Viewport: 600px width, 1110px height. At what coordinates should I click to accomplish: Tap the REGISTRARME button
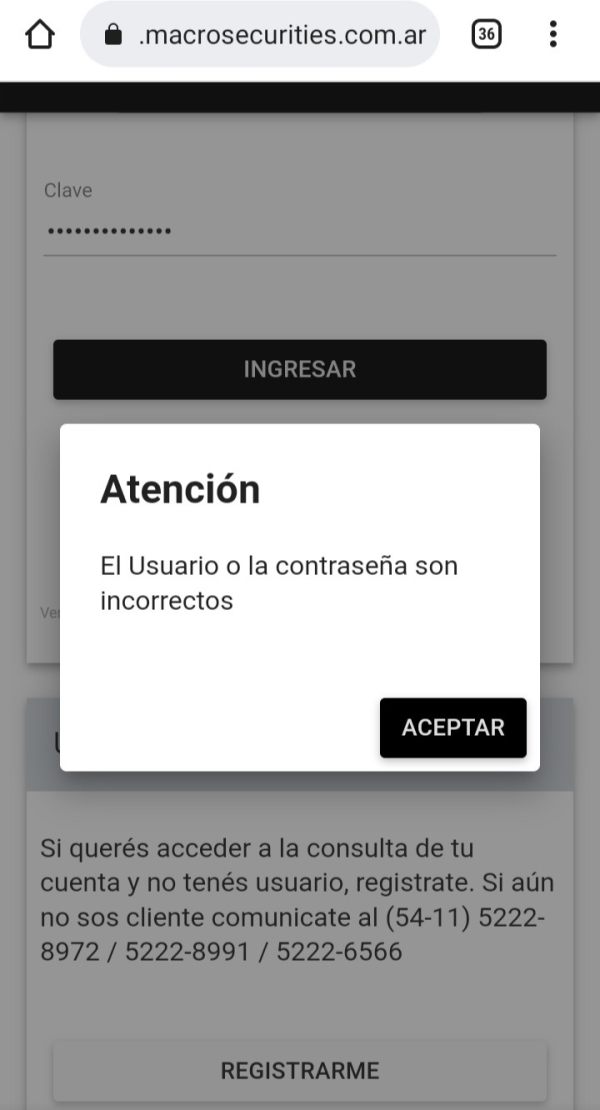click(300, 1070)
